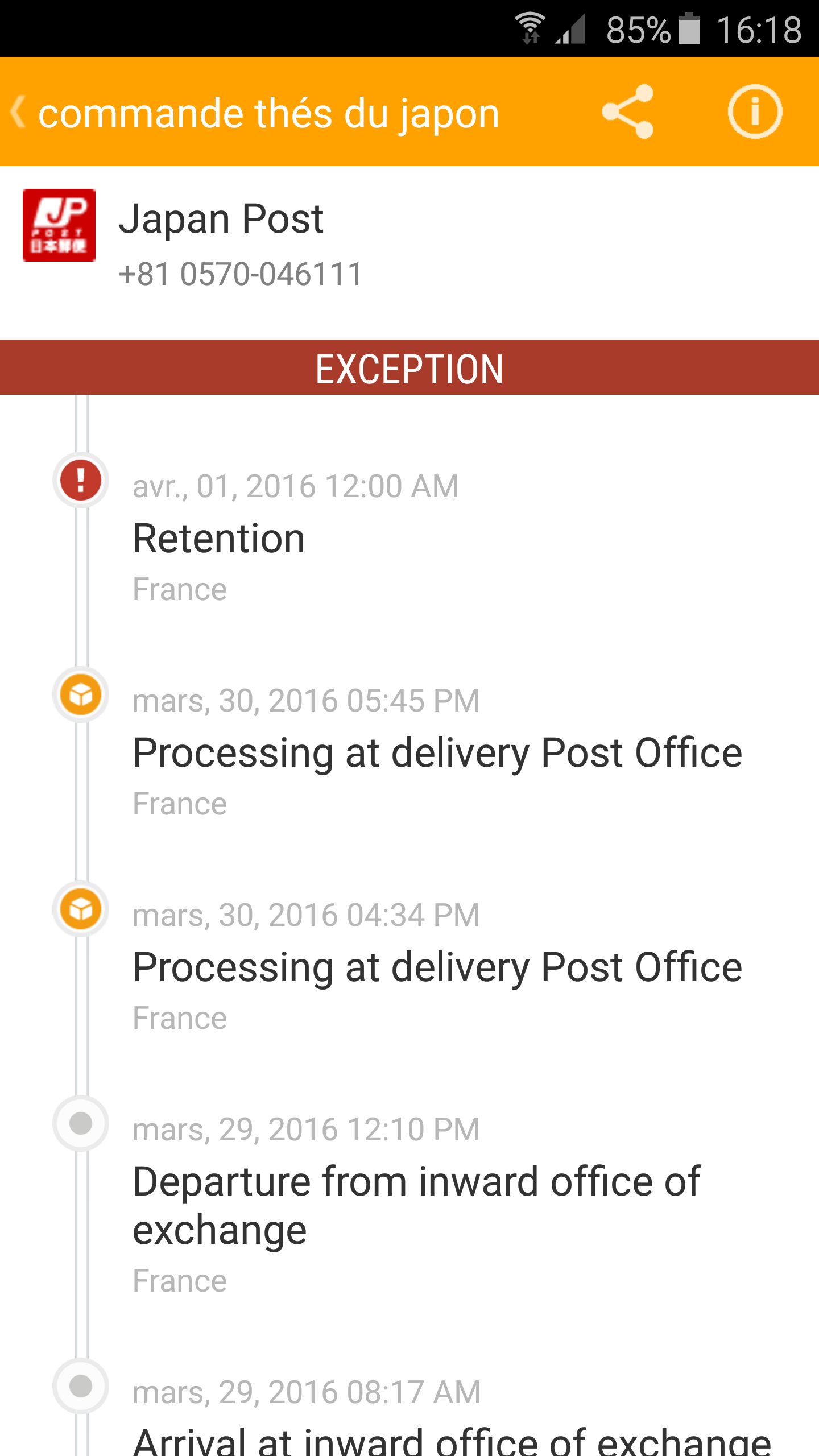Share this tracking info
The width and height of the screenshot is (819, 1456).
(628, 111)
